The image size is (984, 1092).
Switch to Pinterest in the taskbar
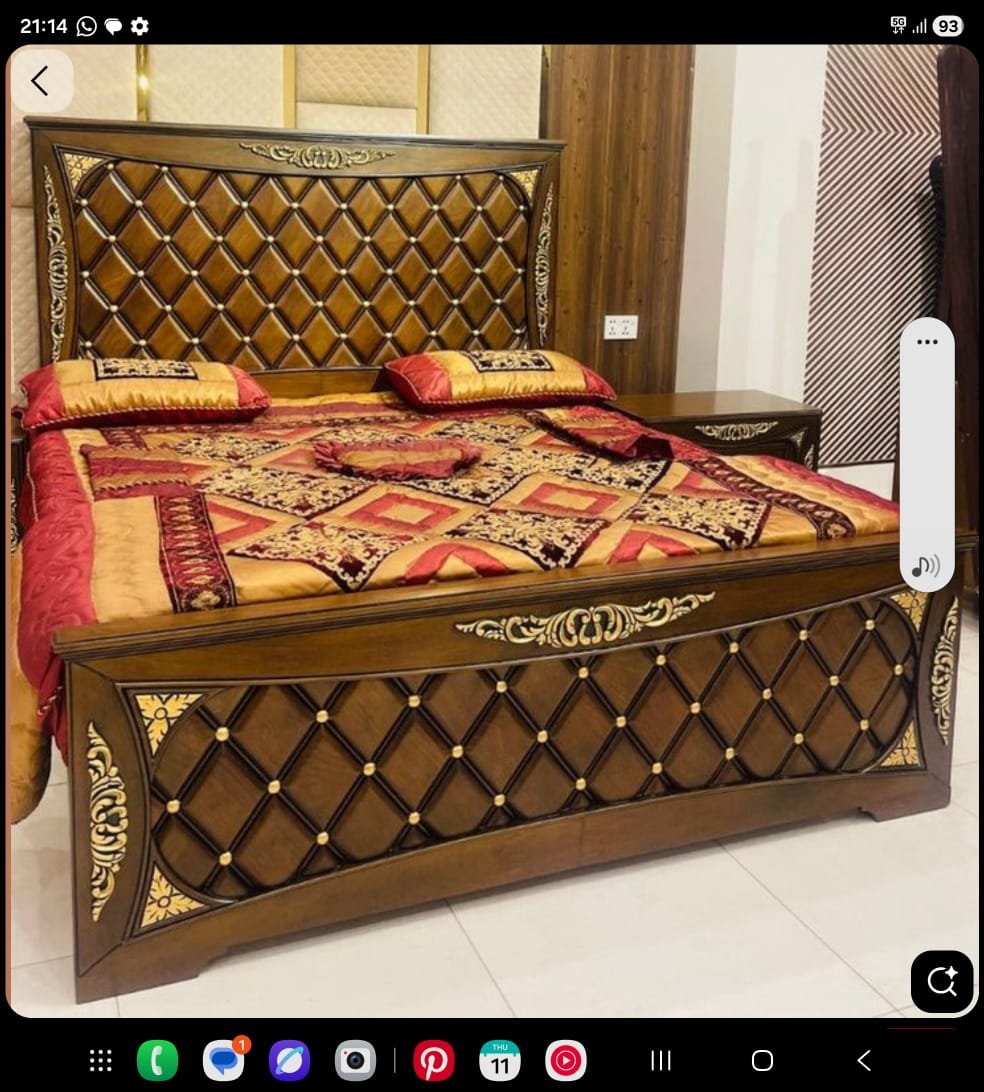point(434,1061)
